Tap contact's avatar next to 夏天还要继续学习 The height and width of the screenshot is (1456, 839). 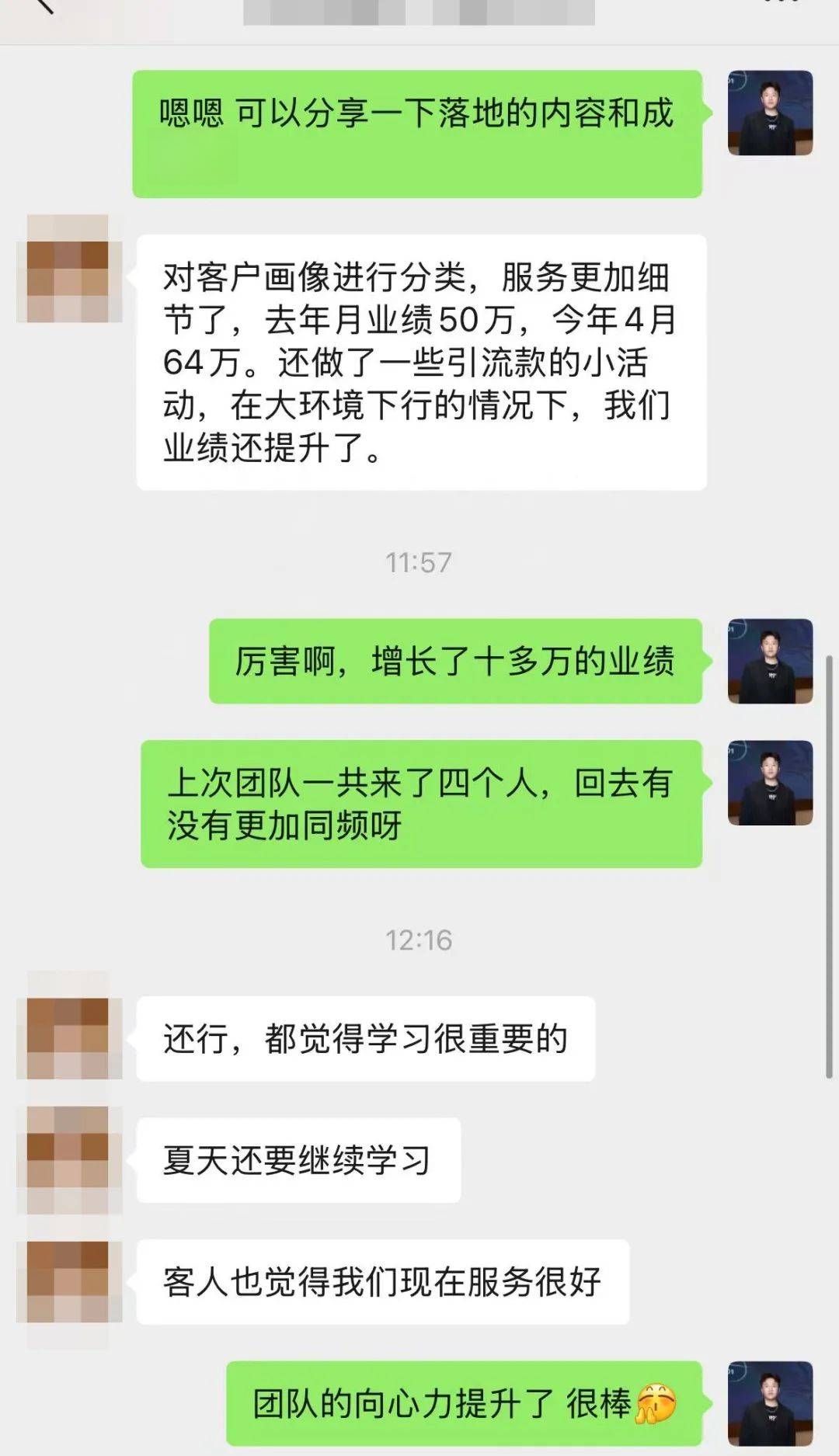tap(69, 1160)
